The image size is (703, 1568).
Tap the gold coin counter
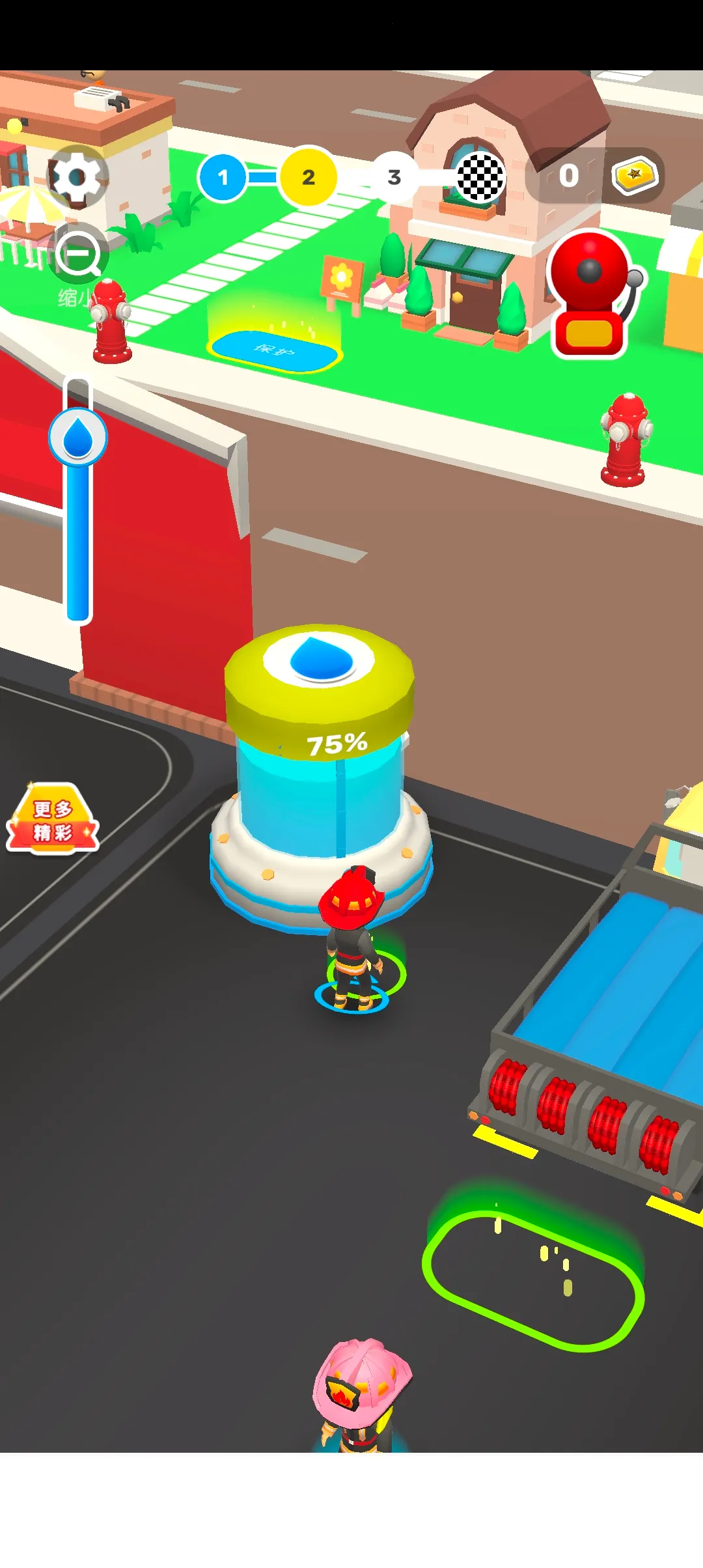(595, 176)
